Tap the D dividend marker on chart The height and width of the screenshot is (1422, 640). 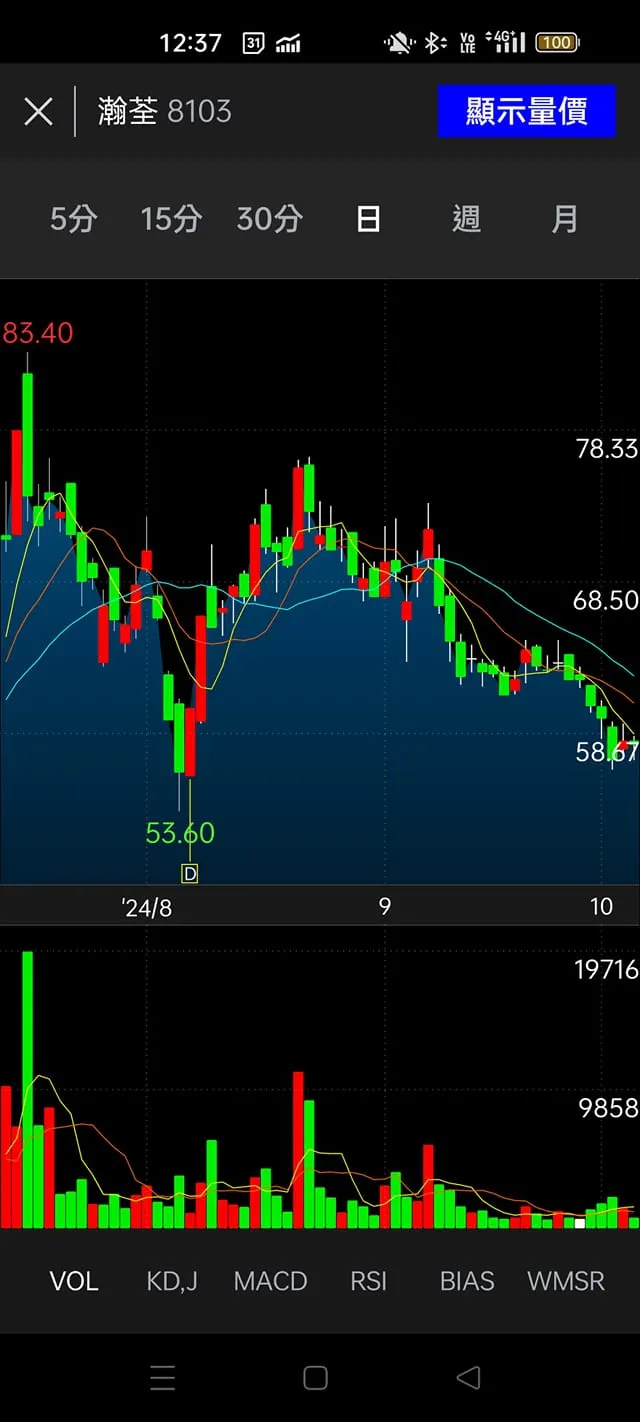pyautogui.click(x=190, y=873)
